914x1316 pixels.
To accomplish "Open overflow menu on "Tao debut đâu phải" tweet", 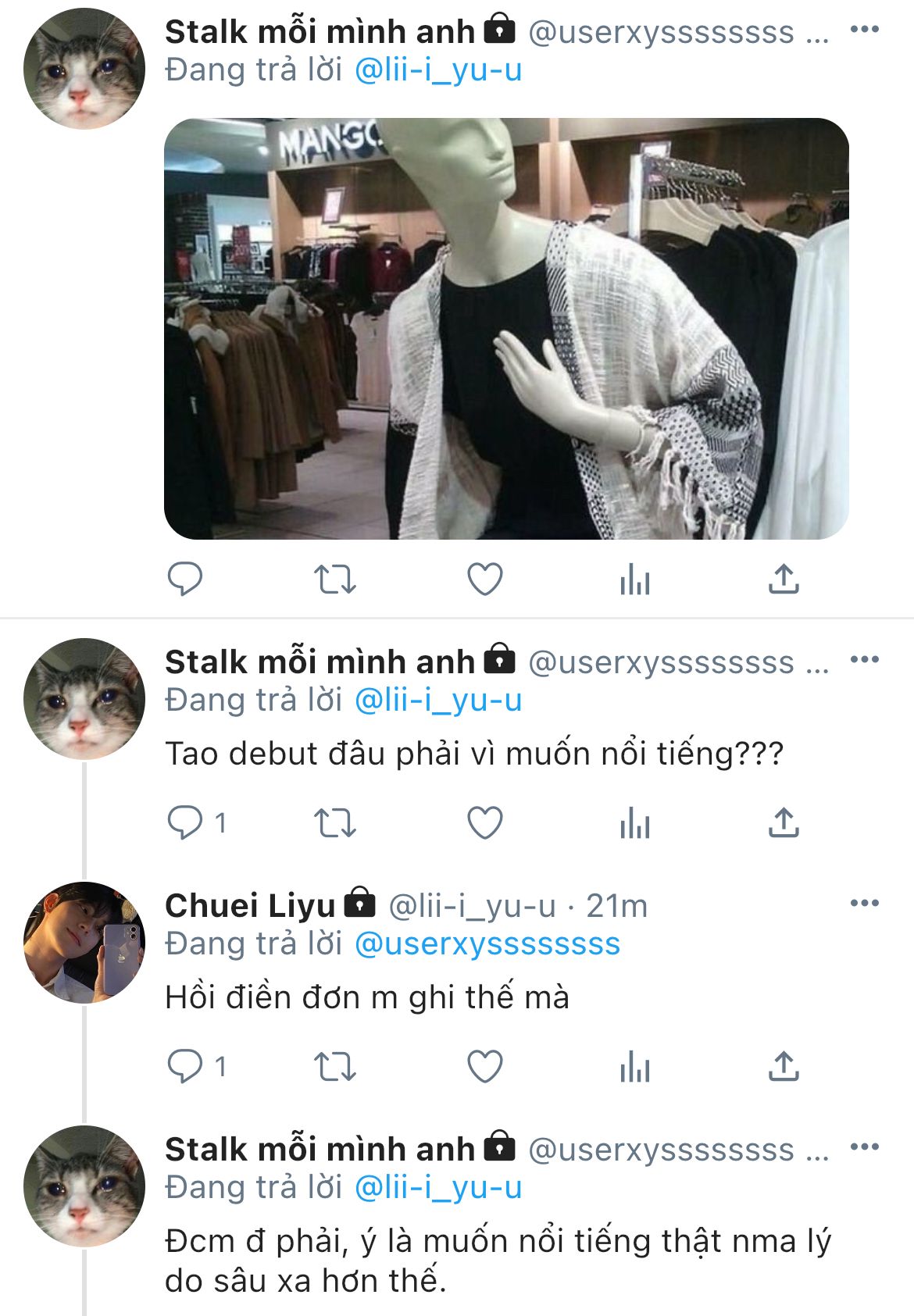I will 864,660.
